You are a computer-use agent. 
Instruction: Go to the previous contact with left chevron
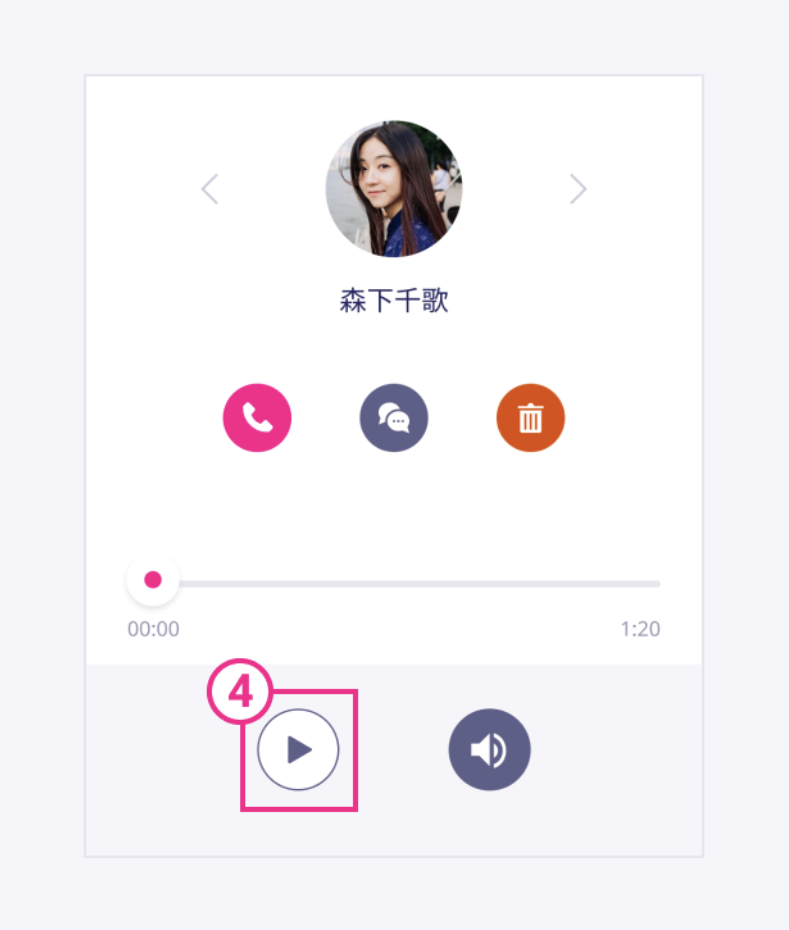(x=210, y=188)
